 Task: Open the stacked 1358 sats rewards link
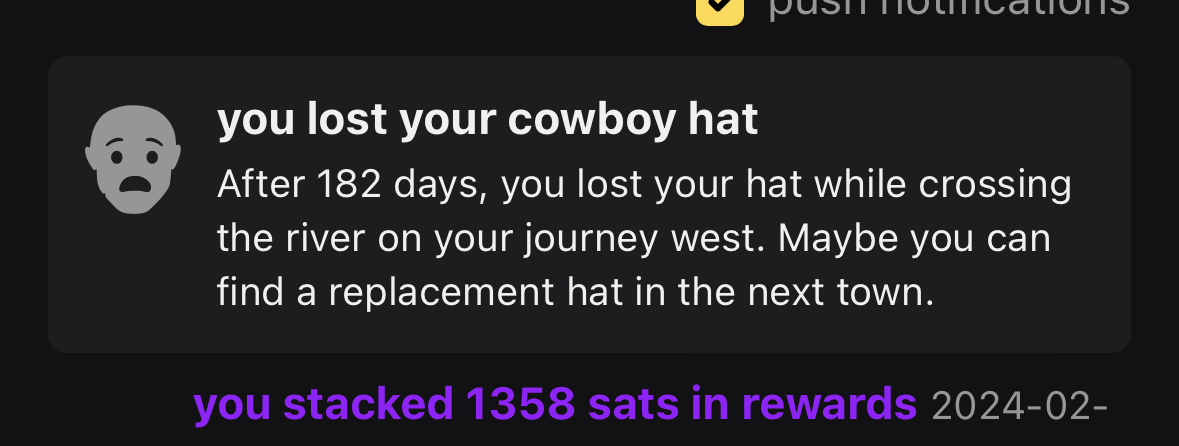[x=555, y=405]
